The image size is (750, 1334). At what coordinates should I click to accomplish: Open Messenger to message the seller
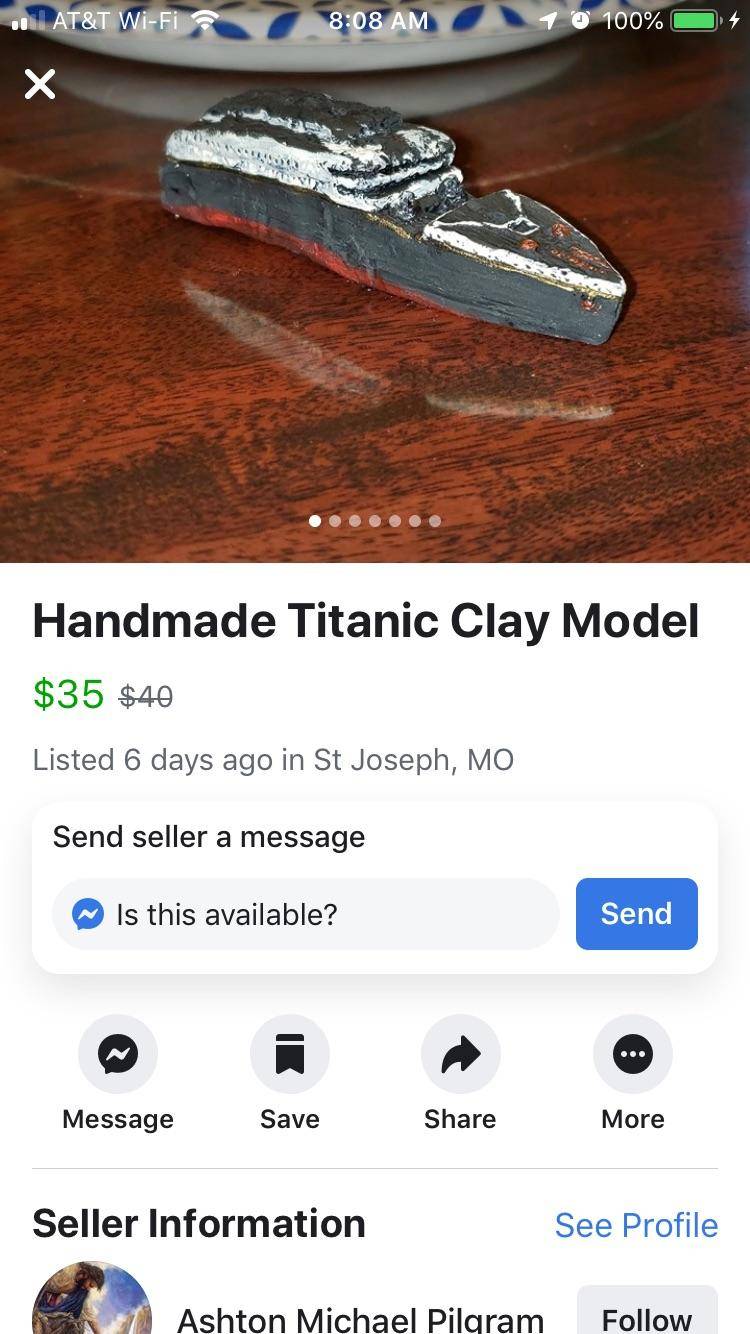click(x=118, y=1054)
